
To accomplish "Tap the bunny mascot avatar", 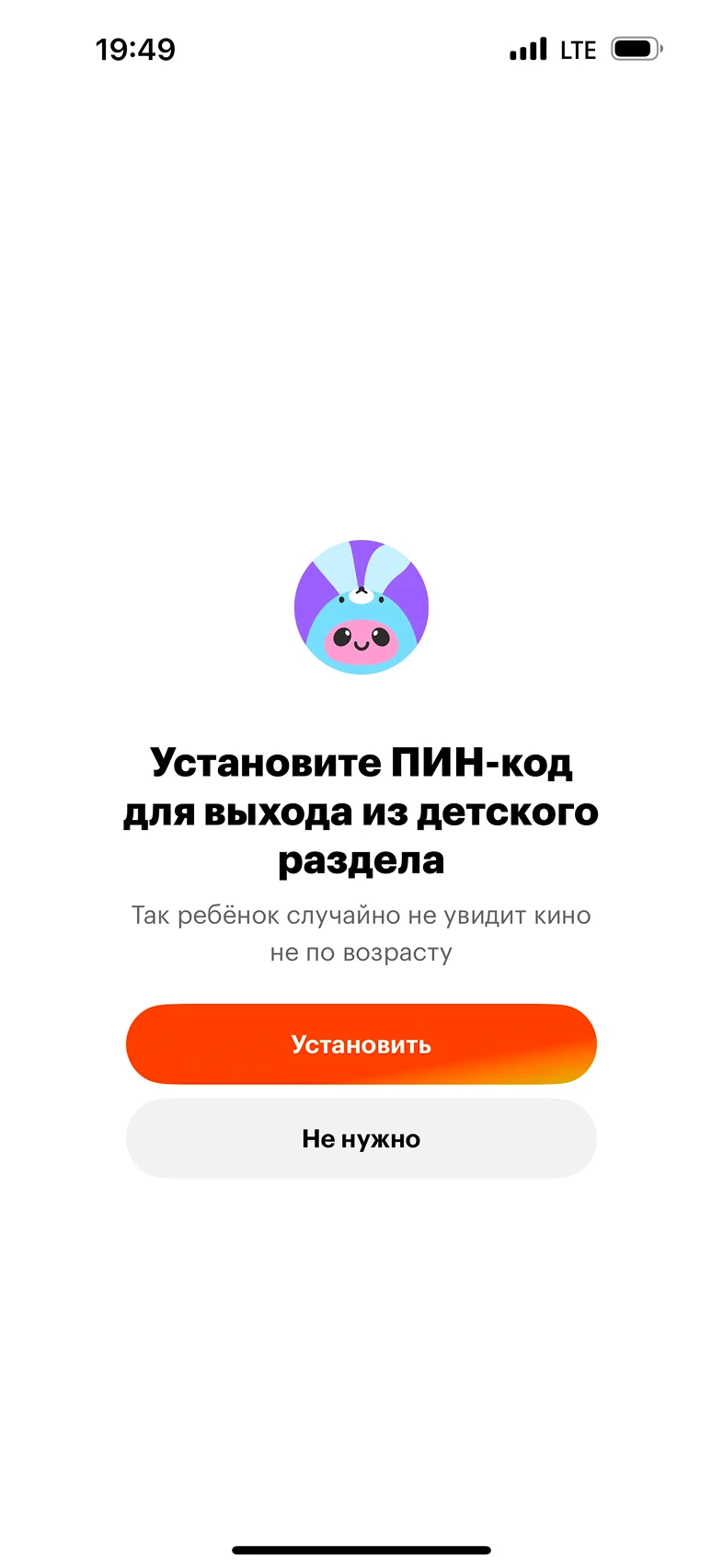I will point(361,606).
